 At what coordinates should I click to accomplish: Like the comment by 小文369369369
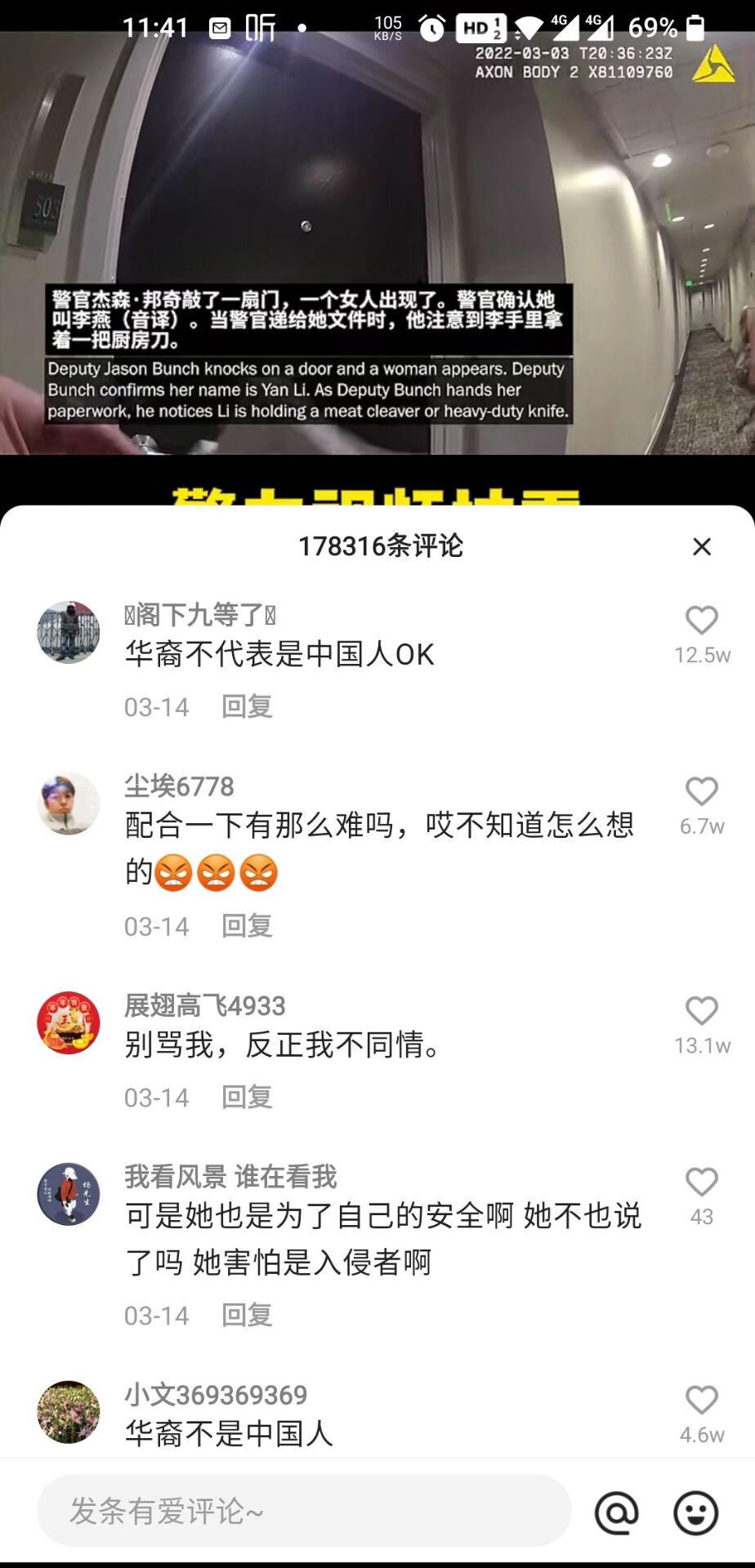click(x=702, y=1400)
